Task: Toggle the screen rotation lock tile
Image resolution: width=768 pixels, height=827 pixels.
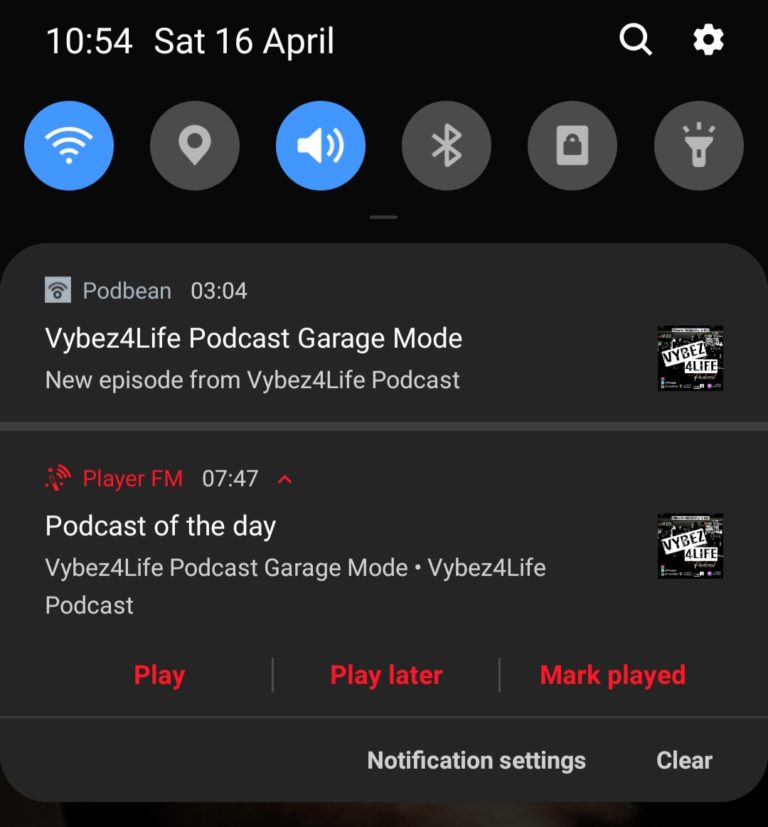Action: point(572,146)
